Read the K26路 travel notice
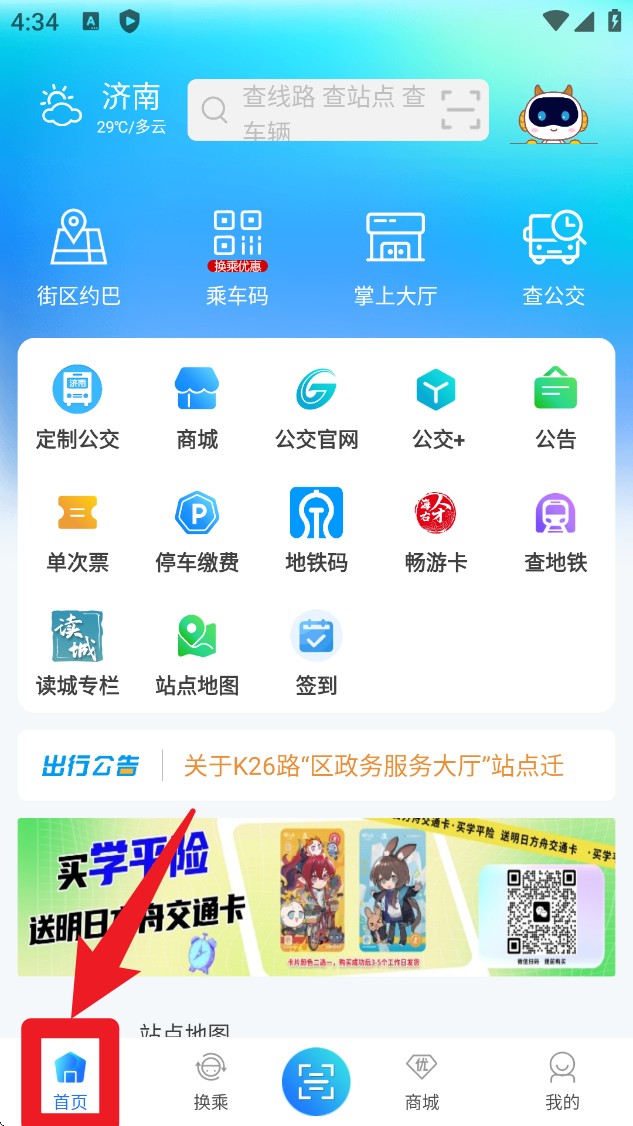This screenshot has height=1126, width=633. coord(373,766)
